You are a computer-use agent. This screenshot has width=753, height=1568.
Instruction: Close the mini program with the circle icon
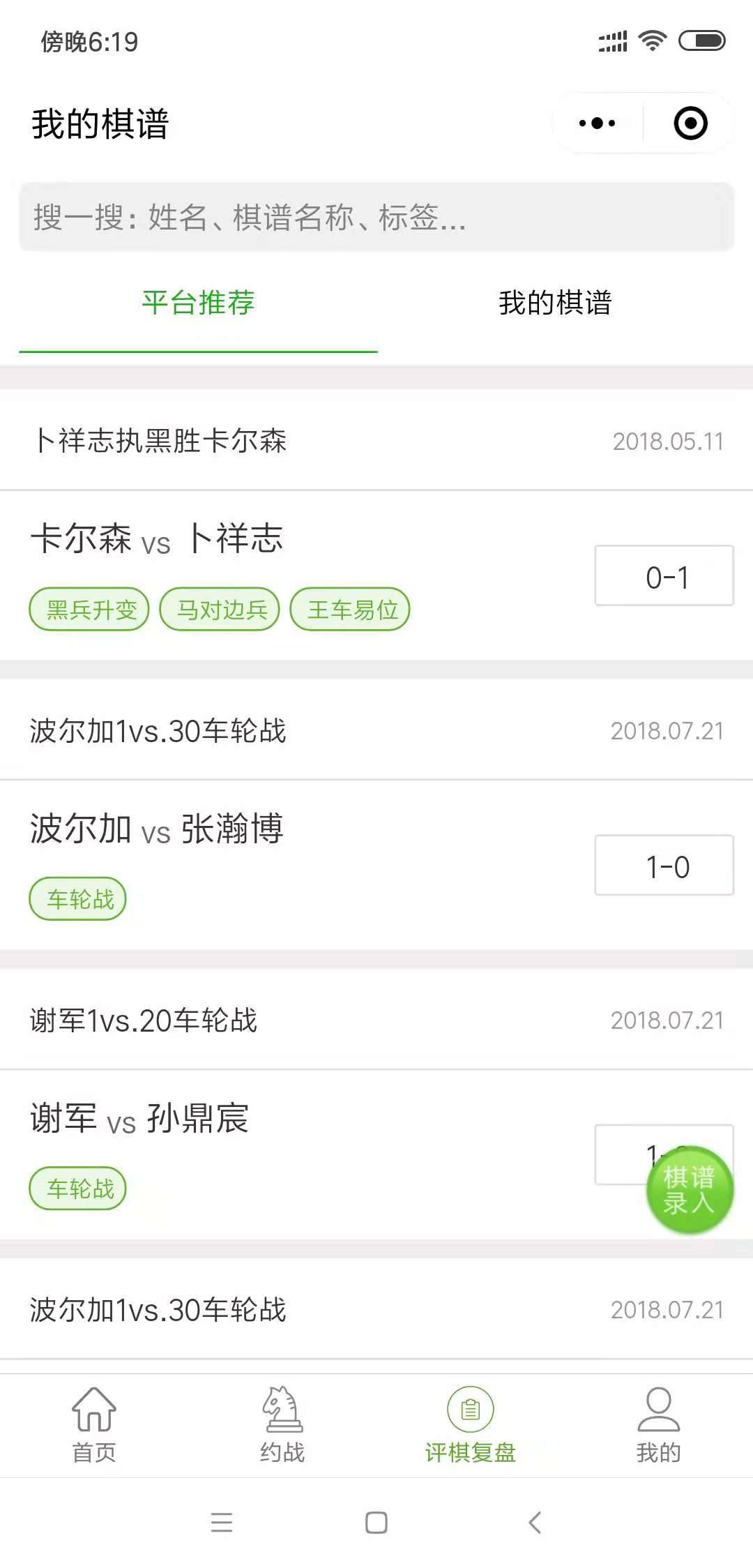tap(690, 123)
